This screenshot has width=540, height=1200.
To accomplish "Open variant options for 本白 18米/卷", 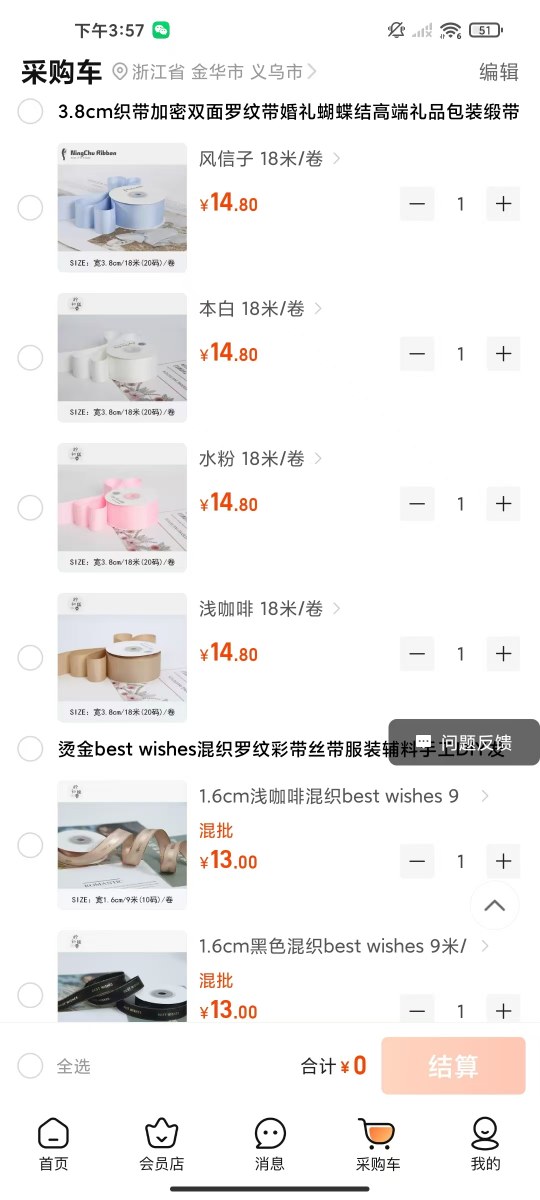I will [261, 309].
